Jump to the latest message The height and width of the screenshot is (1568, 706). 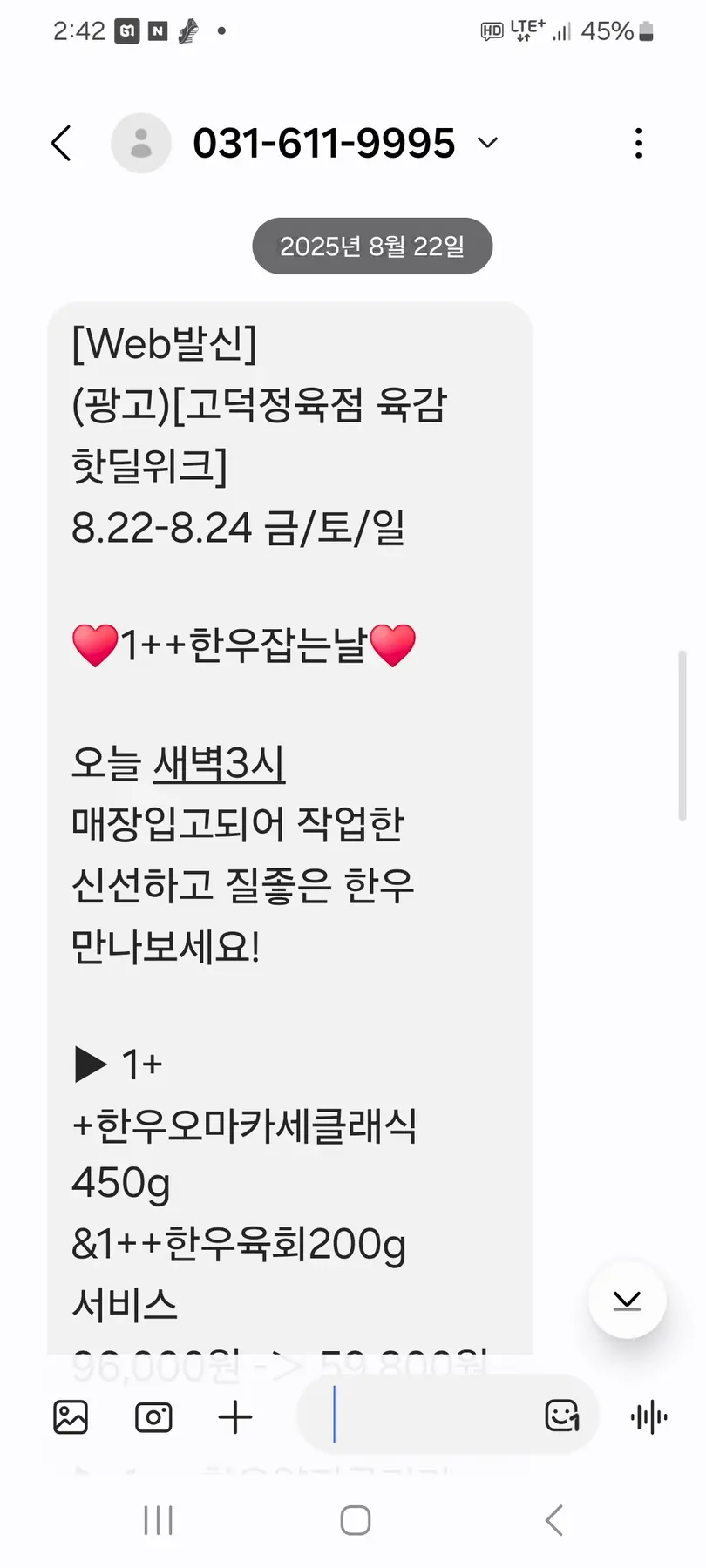(627, 1301)
